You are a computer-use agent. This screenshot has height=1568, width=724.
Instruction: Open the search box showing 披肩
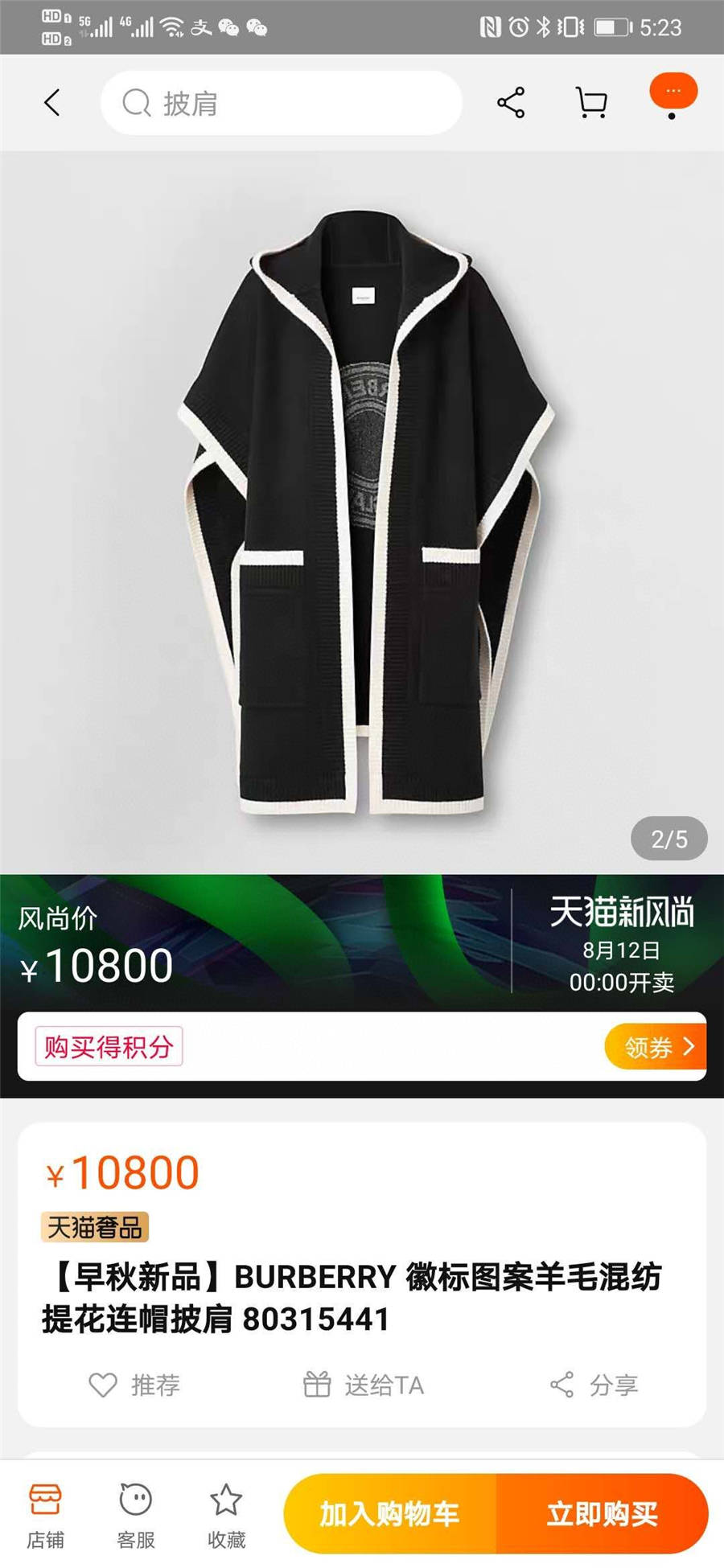(282, 103)
